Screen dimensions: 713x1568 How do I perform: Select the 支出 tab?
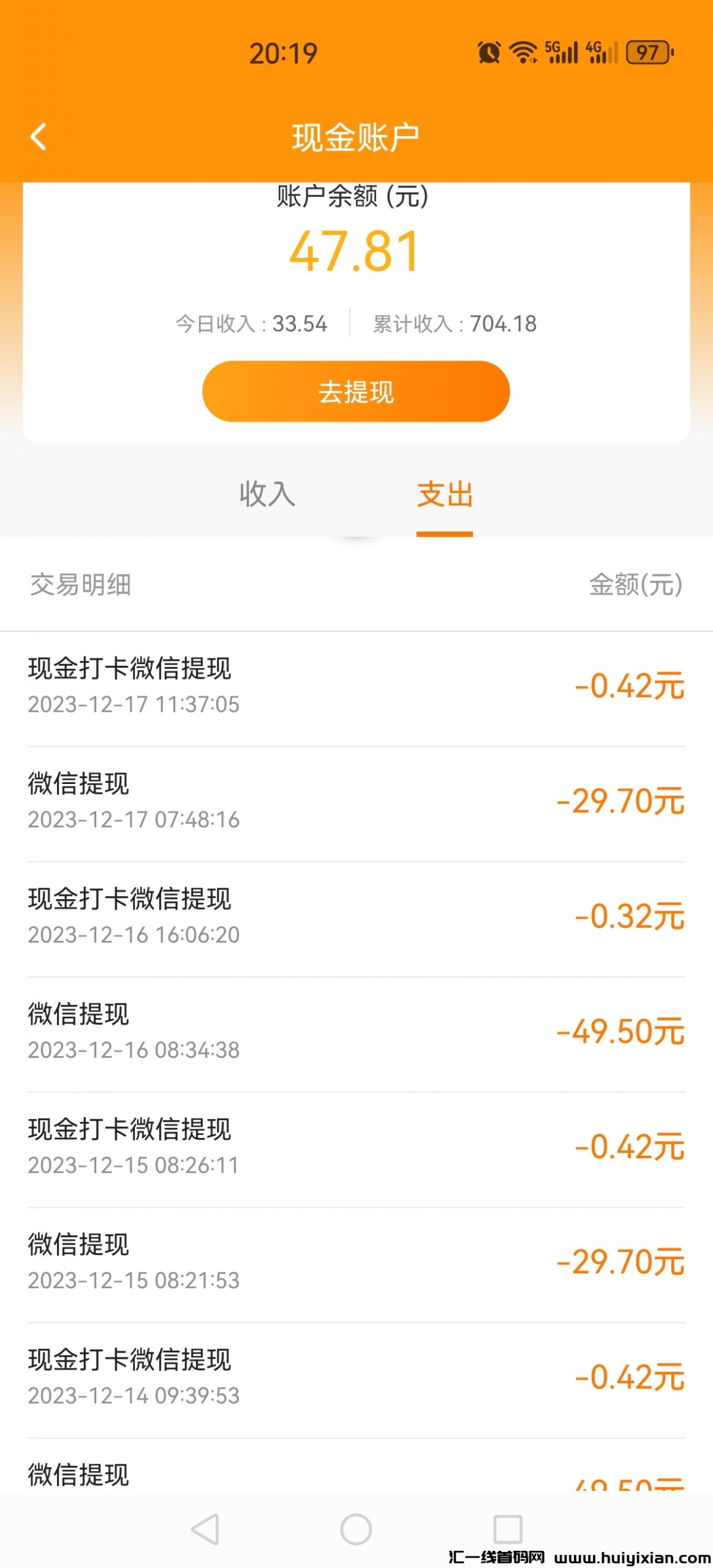coord(445,495)
